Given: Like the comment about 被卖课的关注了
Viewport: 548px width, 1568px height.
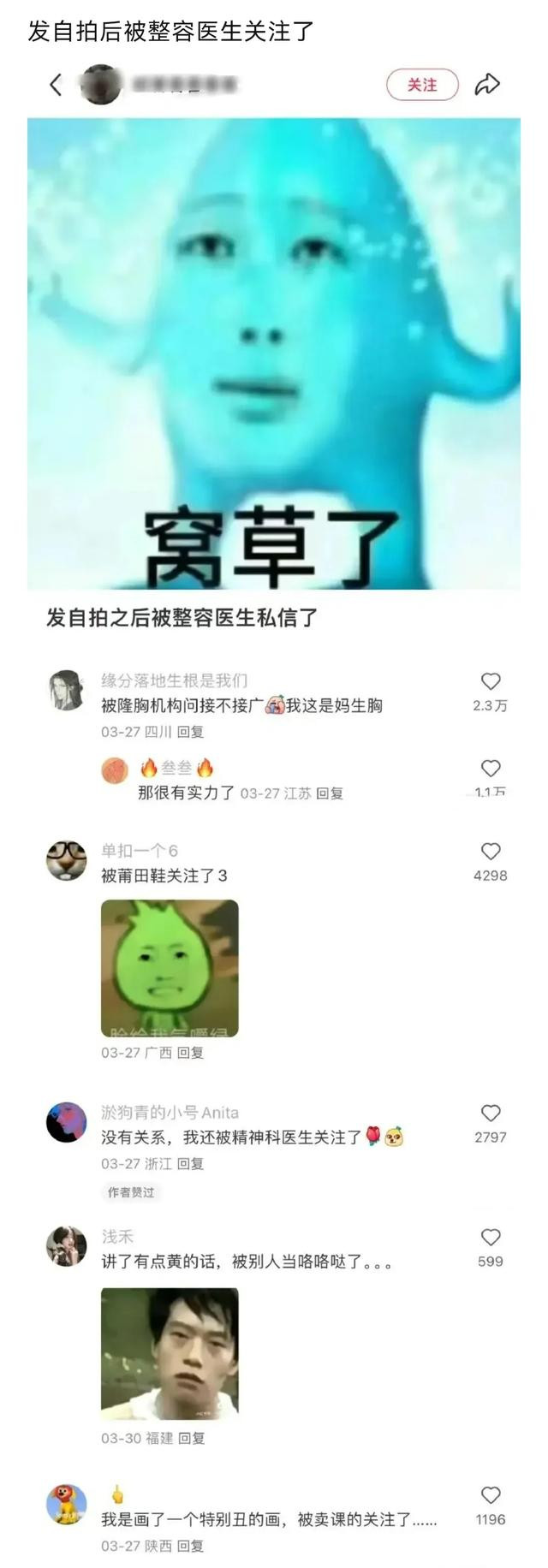Looking at the screenshot, I should pyautogui.click(x=491, y=1495).
